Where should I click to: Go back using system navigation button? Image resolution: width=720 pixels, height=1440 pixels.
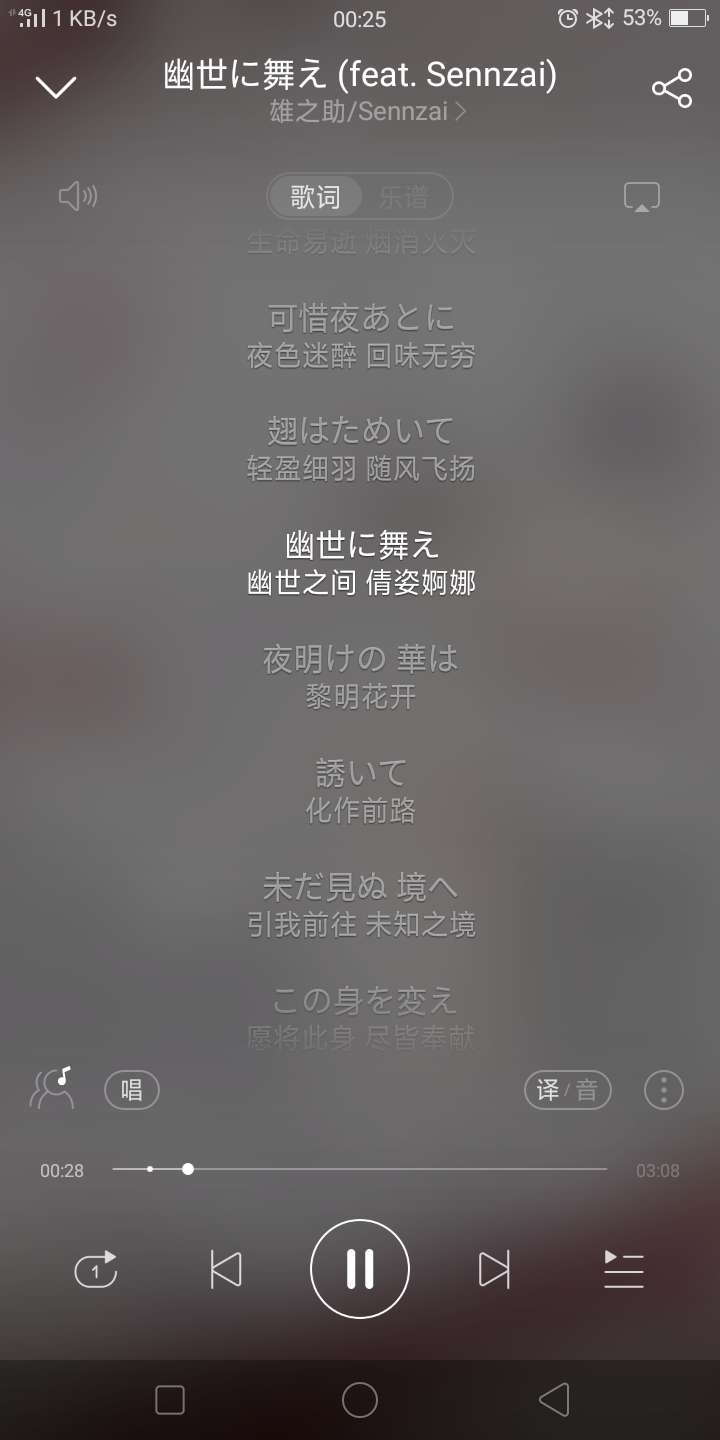pos(553,1400)
